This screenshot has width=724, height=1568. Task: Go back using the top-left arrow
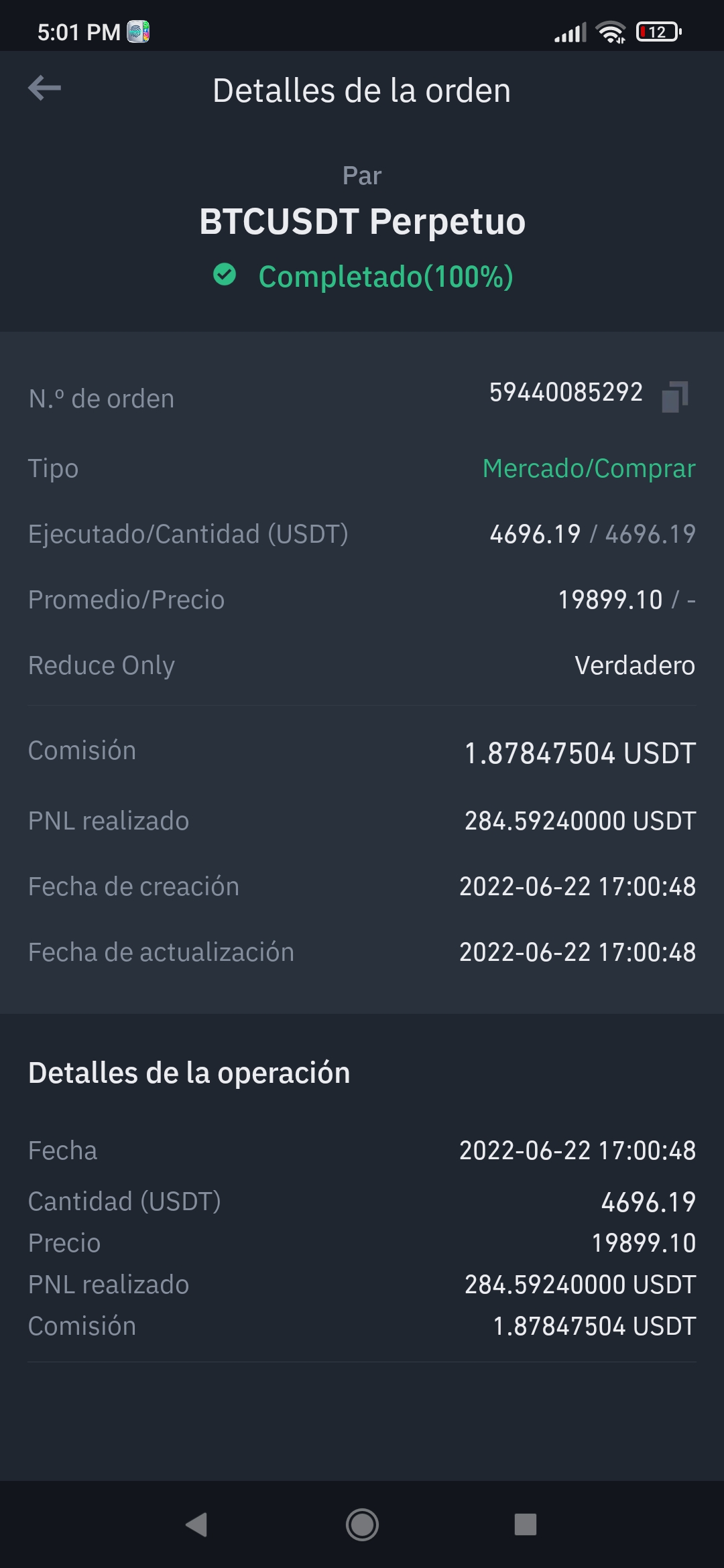(45, 88)
